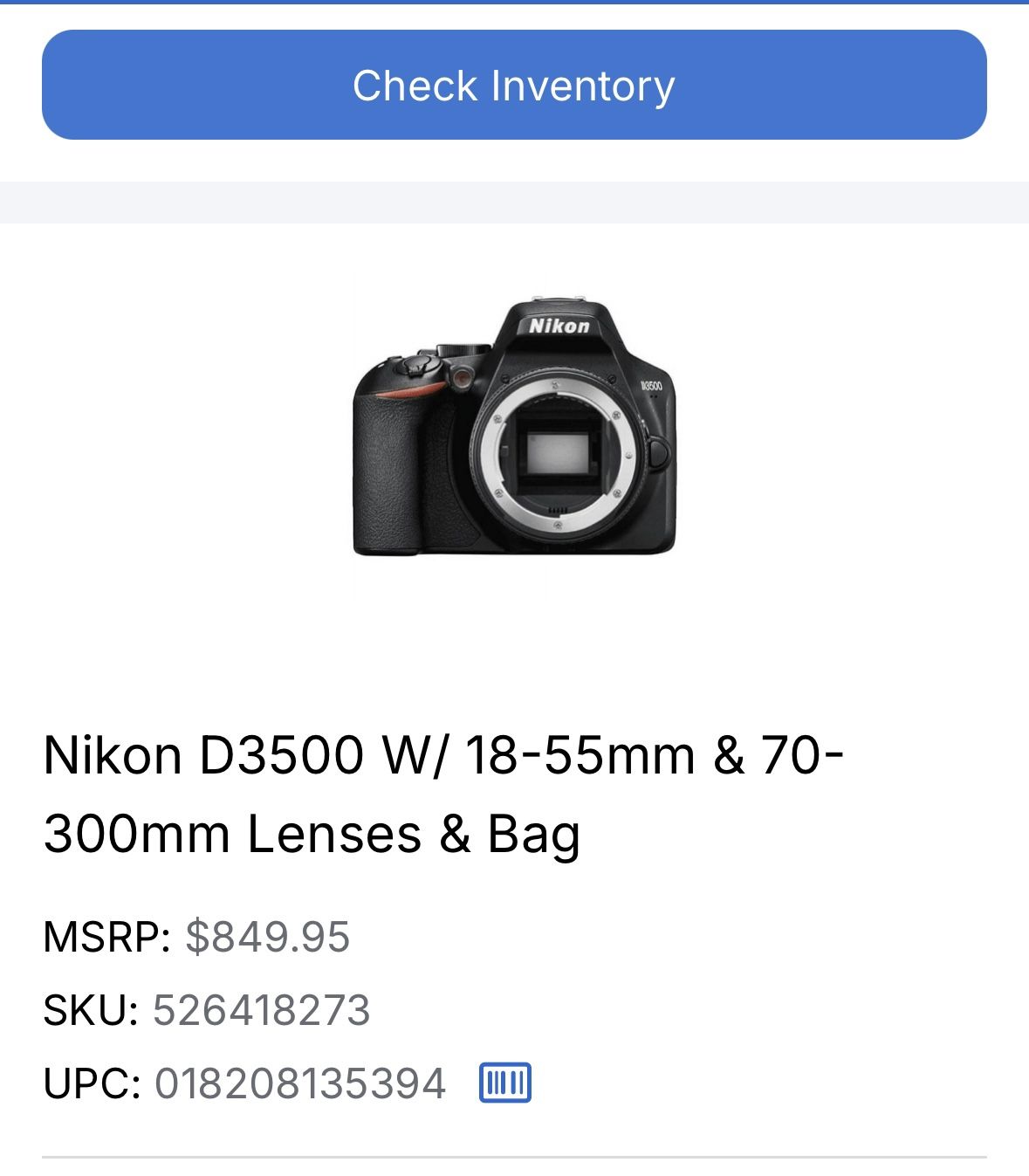Tap Check Inventory to see stock levels
This screenshot has height=1176, width=1029.
tap(514, 86)
